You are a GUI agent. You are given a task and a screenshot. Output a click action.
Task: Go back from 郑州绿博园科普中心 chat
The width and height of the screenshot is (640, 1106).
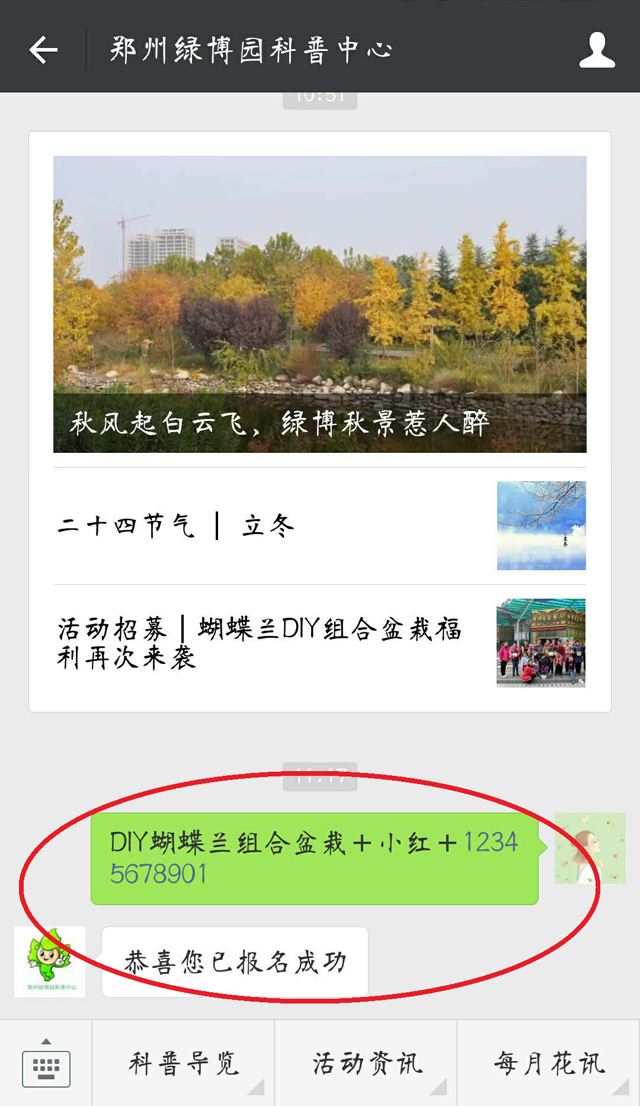43,49
